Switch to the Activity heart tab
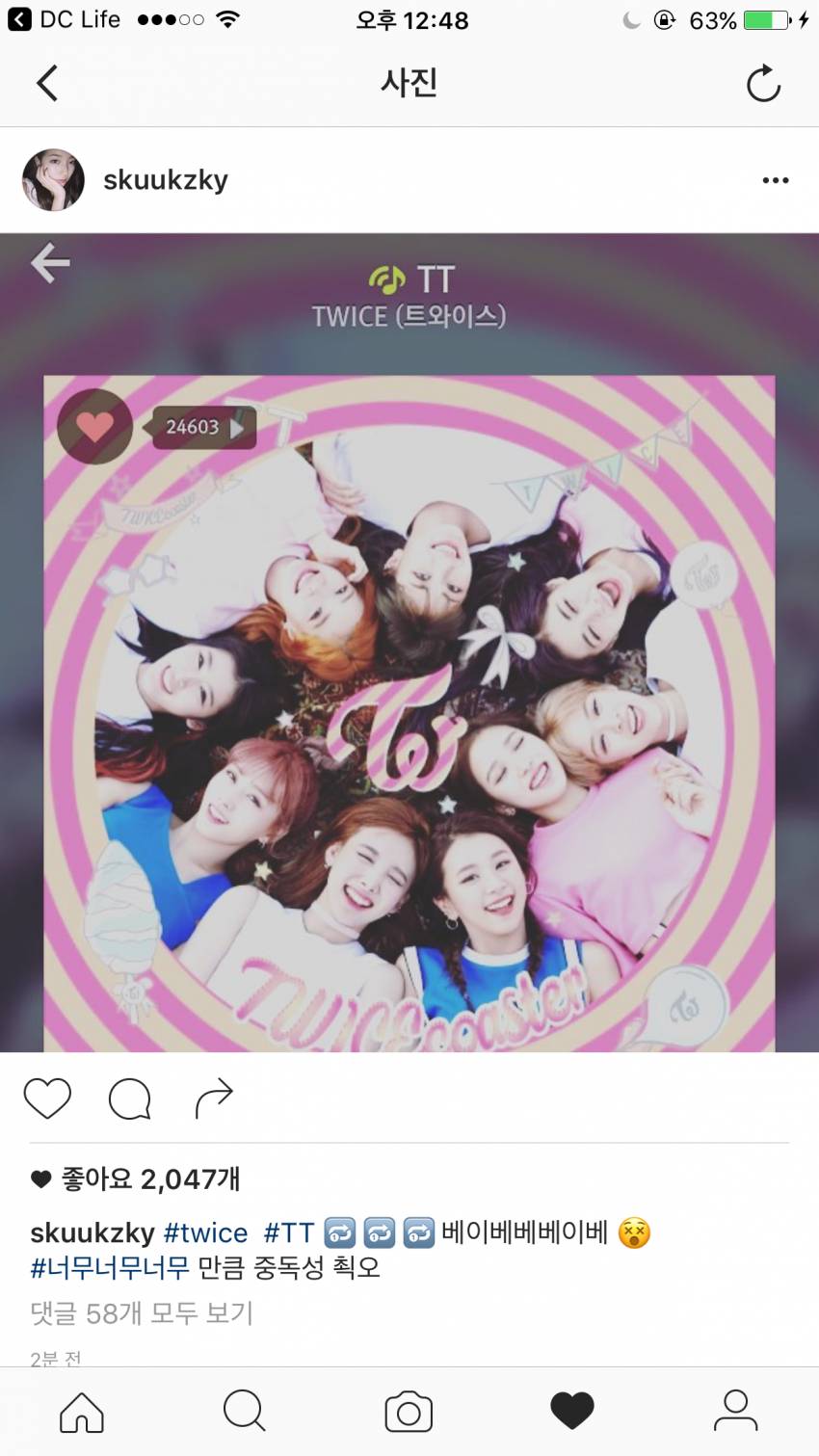Screen dimensions: 819x1456 [572, 1412]
